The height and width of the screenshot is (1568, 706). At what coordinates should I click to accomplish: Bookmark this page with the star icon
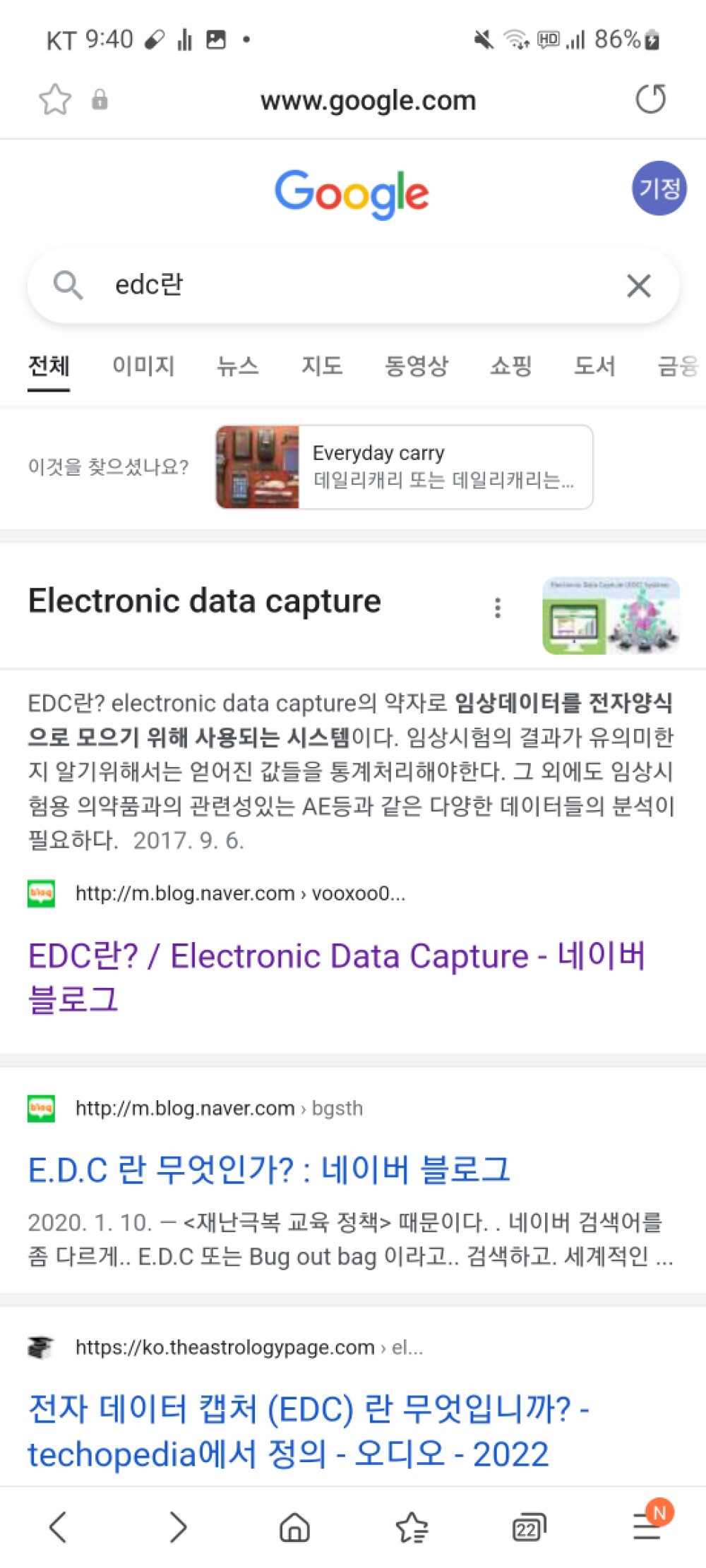click(55, 99)
